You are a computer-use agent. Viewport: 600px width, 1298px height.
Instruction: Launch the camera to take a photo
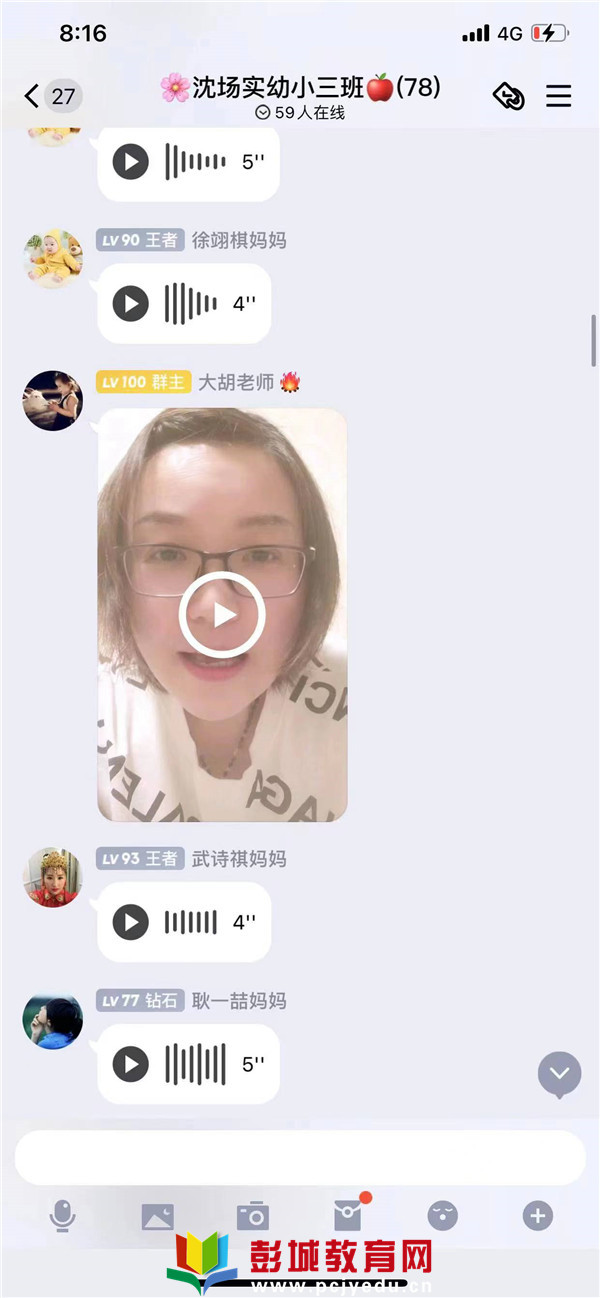click(252, 1216)
